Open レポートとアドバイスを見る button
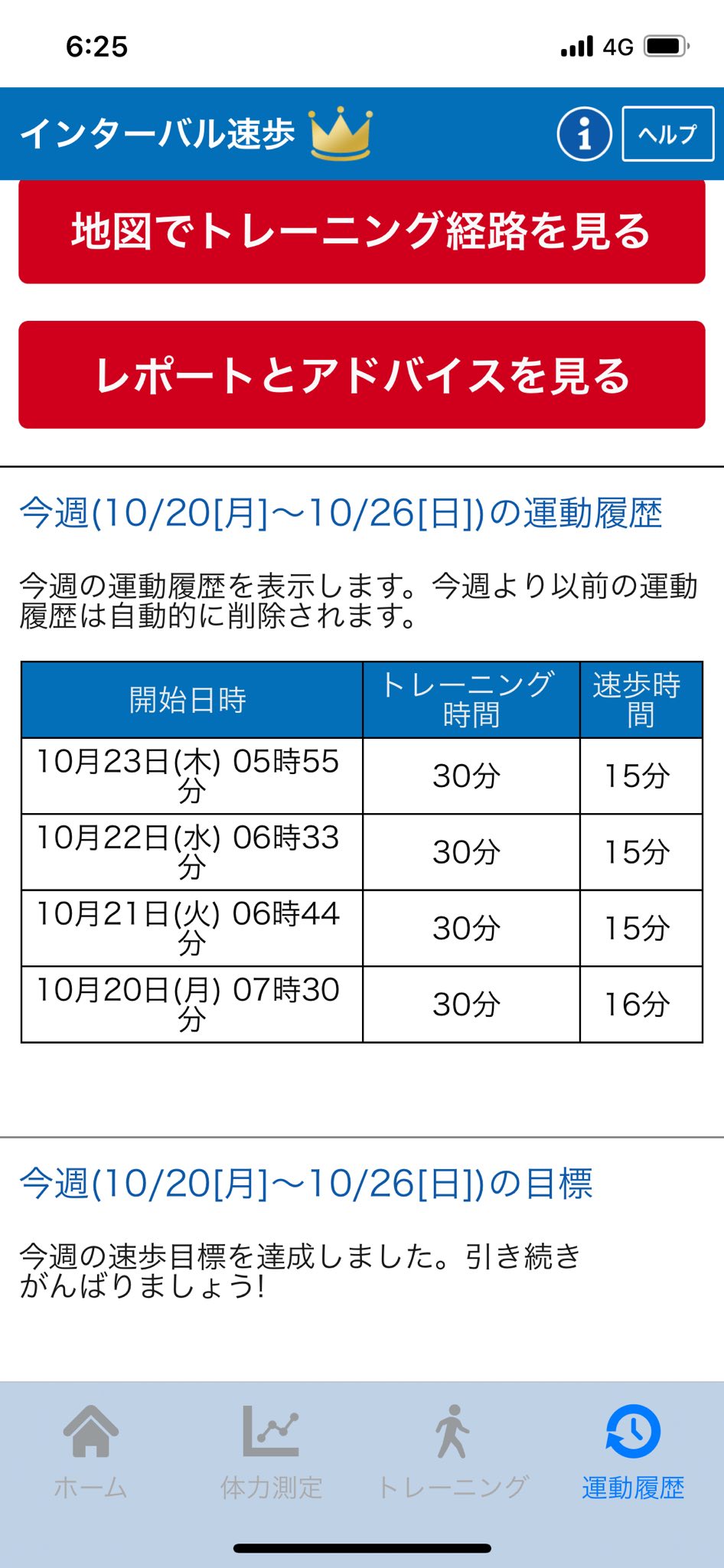 pyautogui.click(x=361, y=375)
